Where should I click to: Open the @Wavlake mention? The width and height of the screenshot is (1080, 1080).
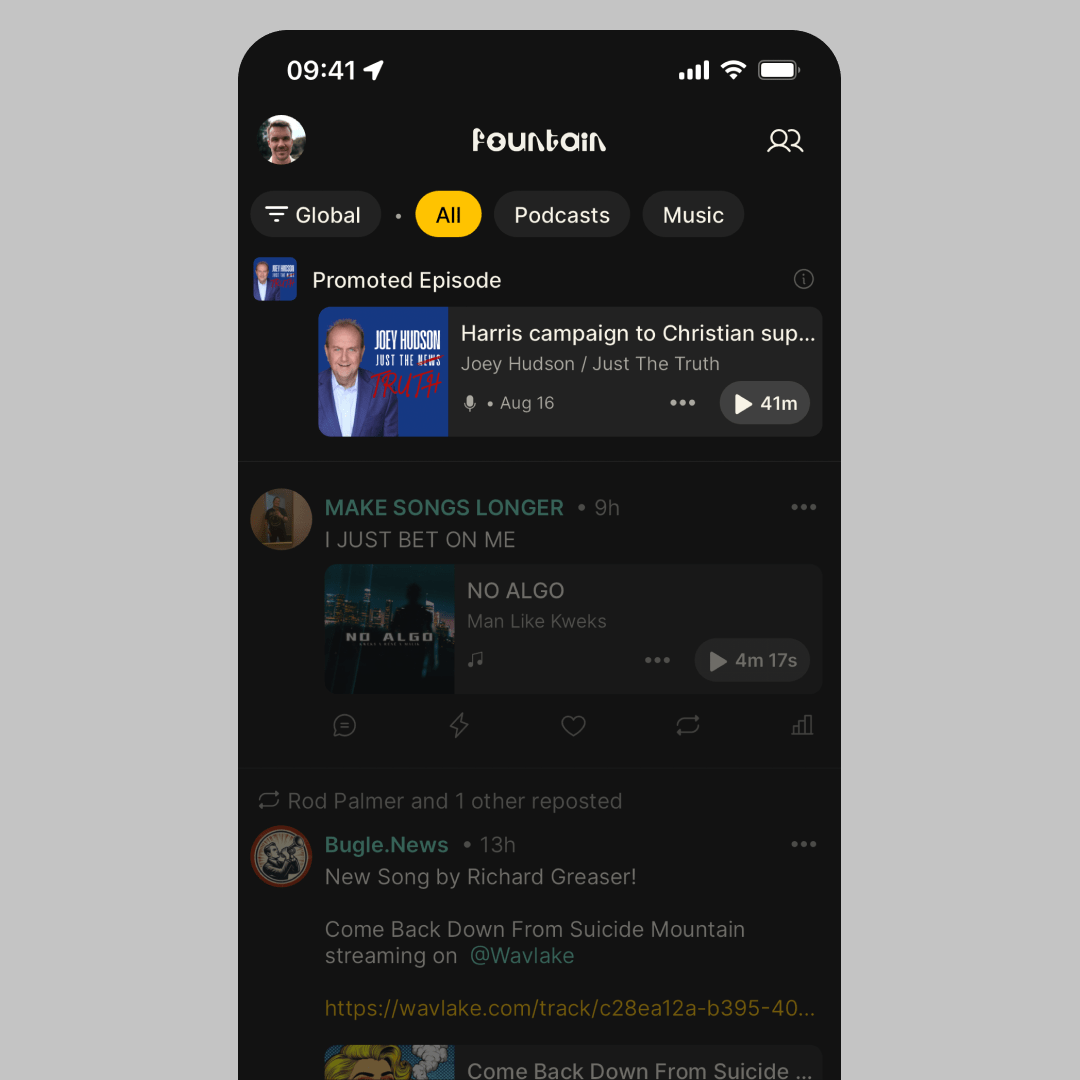pyautogui.click(x=522, y=956)
